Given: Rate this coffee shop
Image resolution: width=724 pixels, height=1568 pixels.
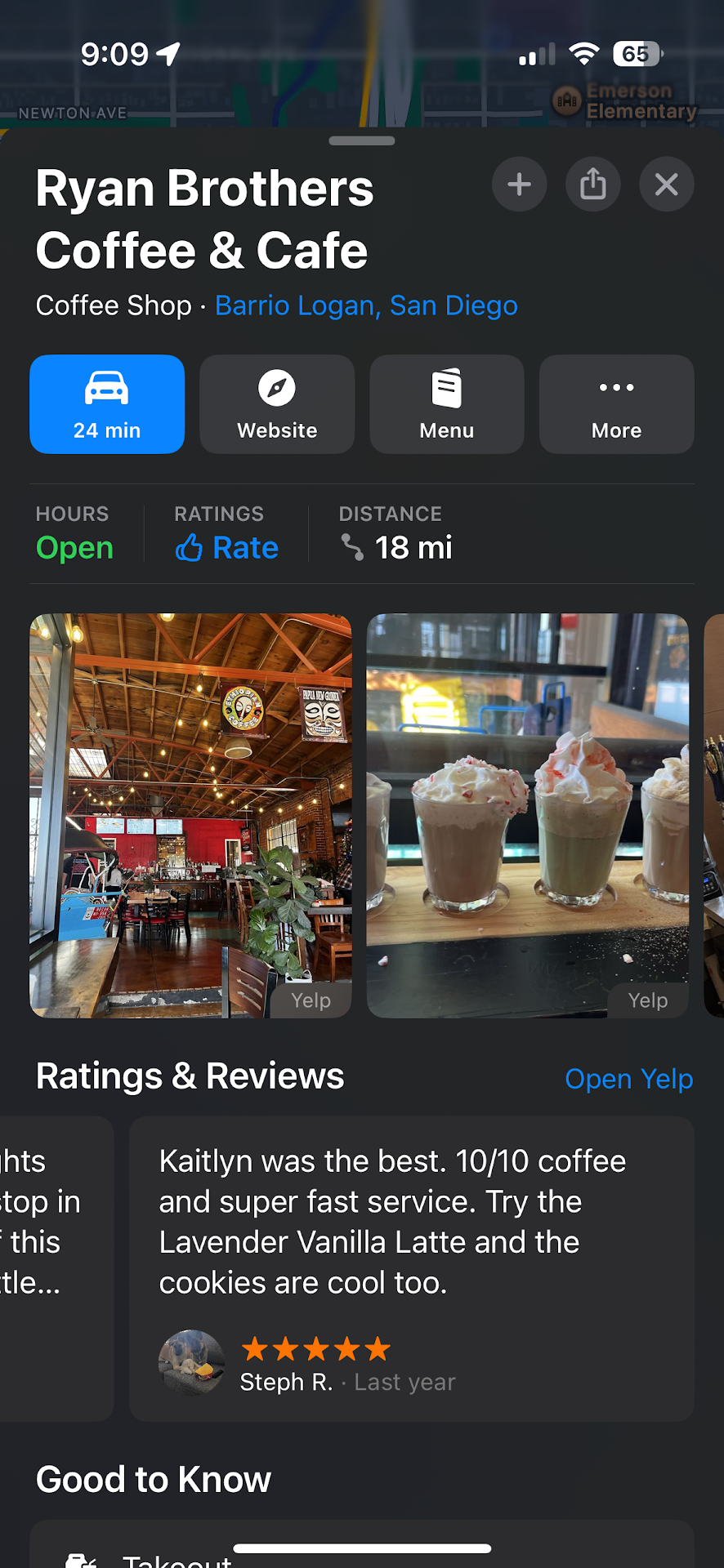Looking at the screenshot, I should pyautogui.click(x=227, y=547).
